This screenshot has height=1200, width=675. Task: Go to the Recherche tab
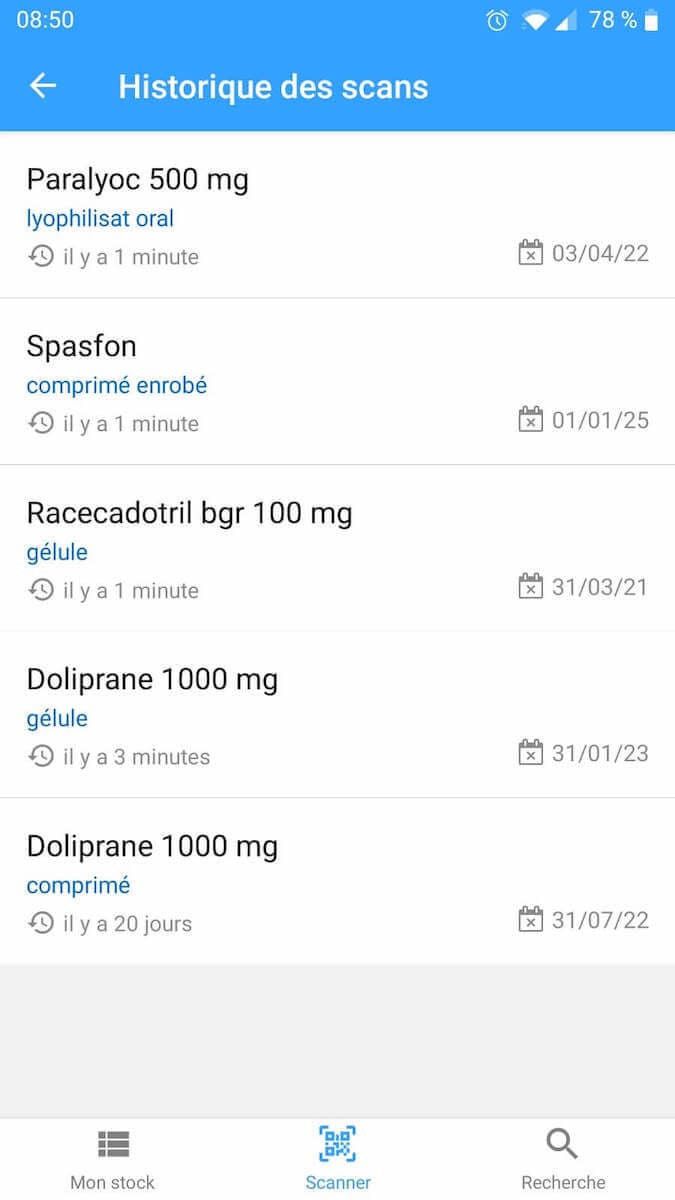coord(563,1159)
